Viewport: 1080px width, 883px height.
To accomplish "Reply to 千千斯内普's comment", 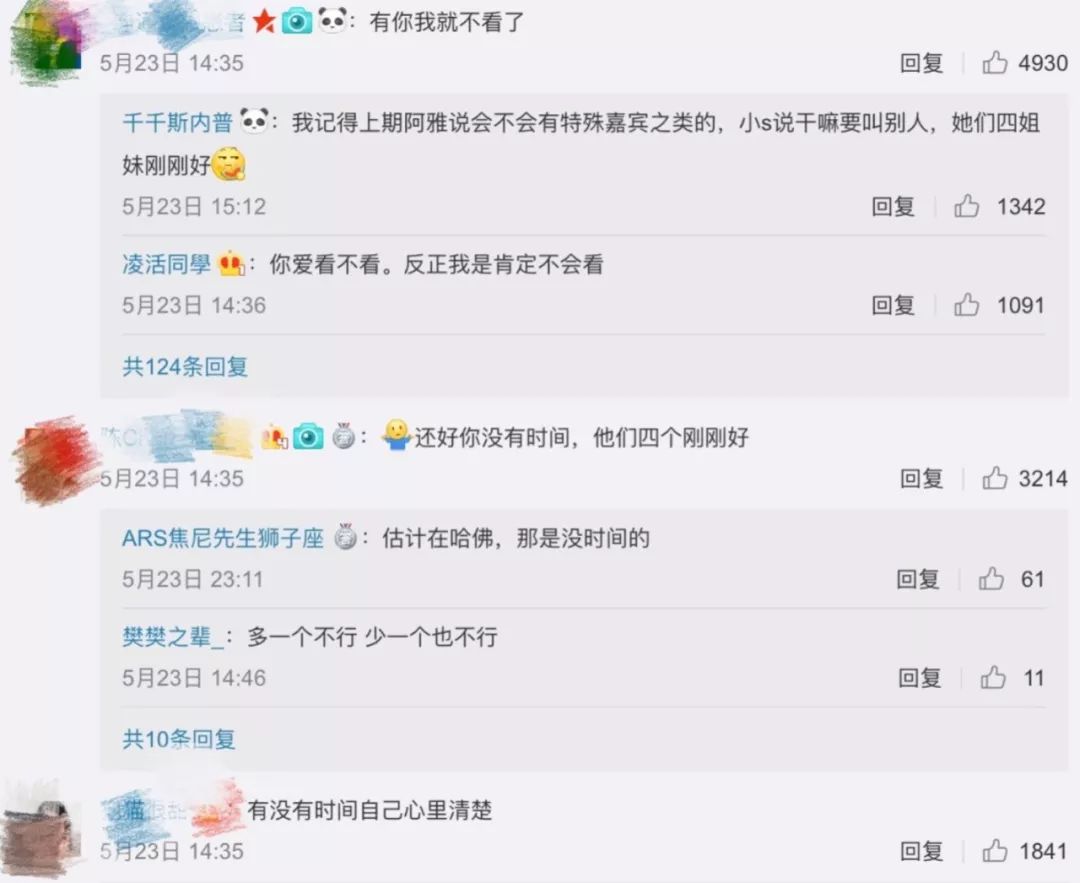I will 893,207.
